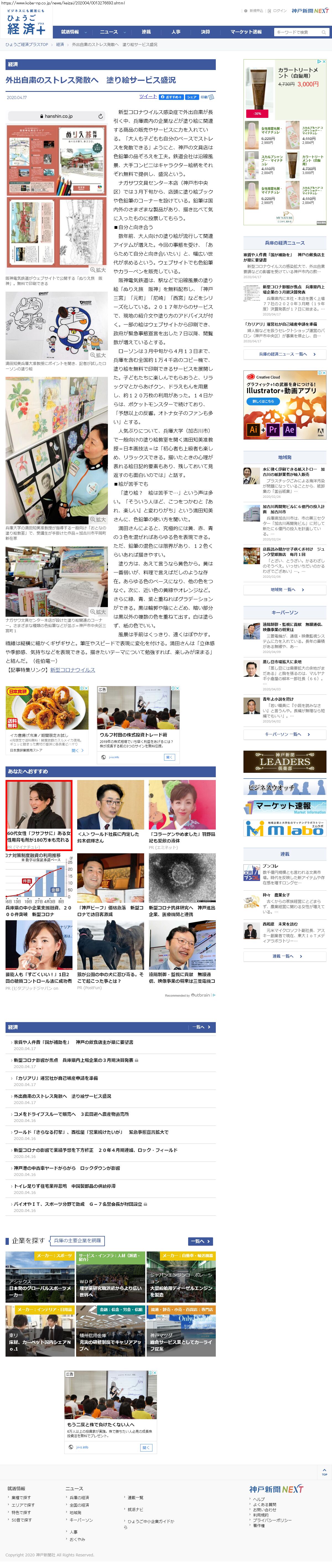Open the 決算 section
332x1568 pixels.
(x=205, y=32)
